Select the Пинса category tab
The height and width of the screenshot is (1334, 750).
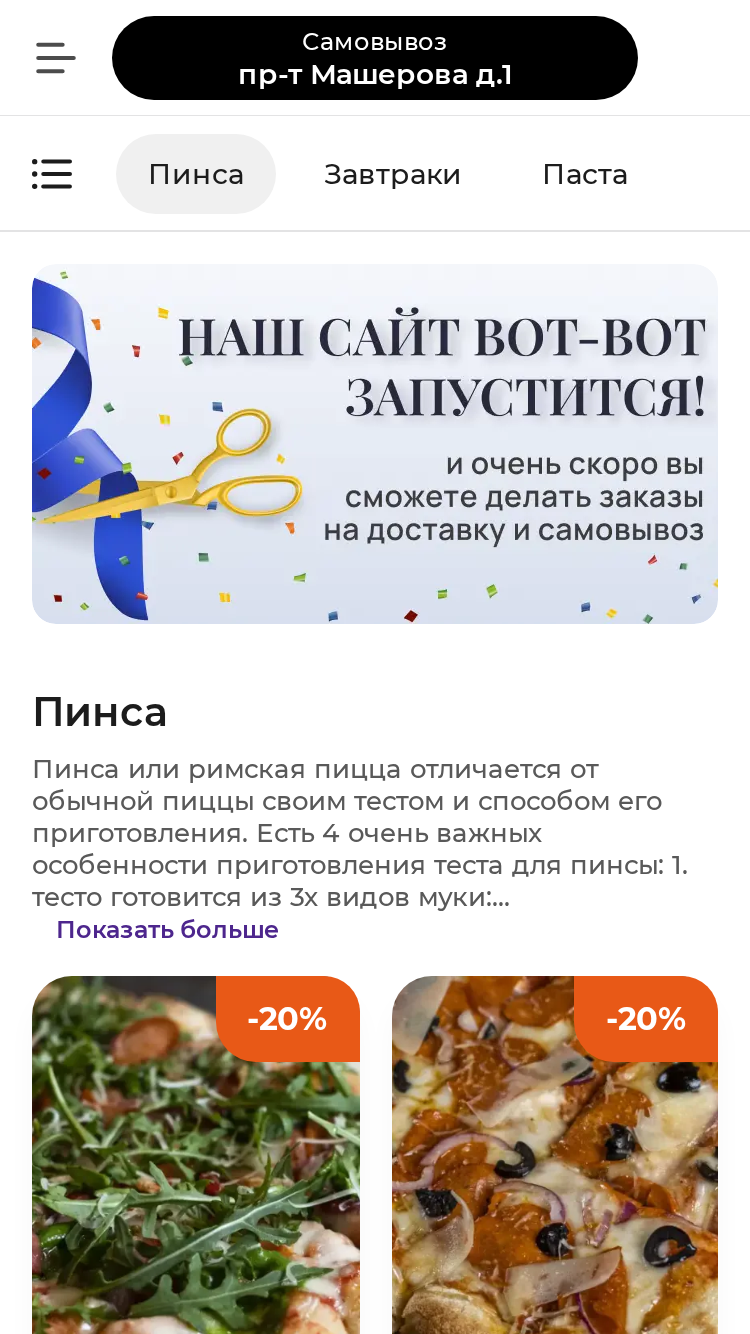point(196,174)
